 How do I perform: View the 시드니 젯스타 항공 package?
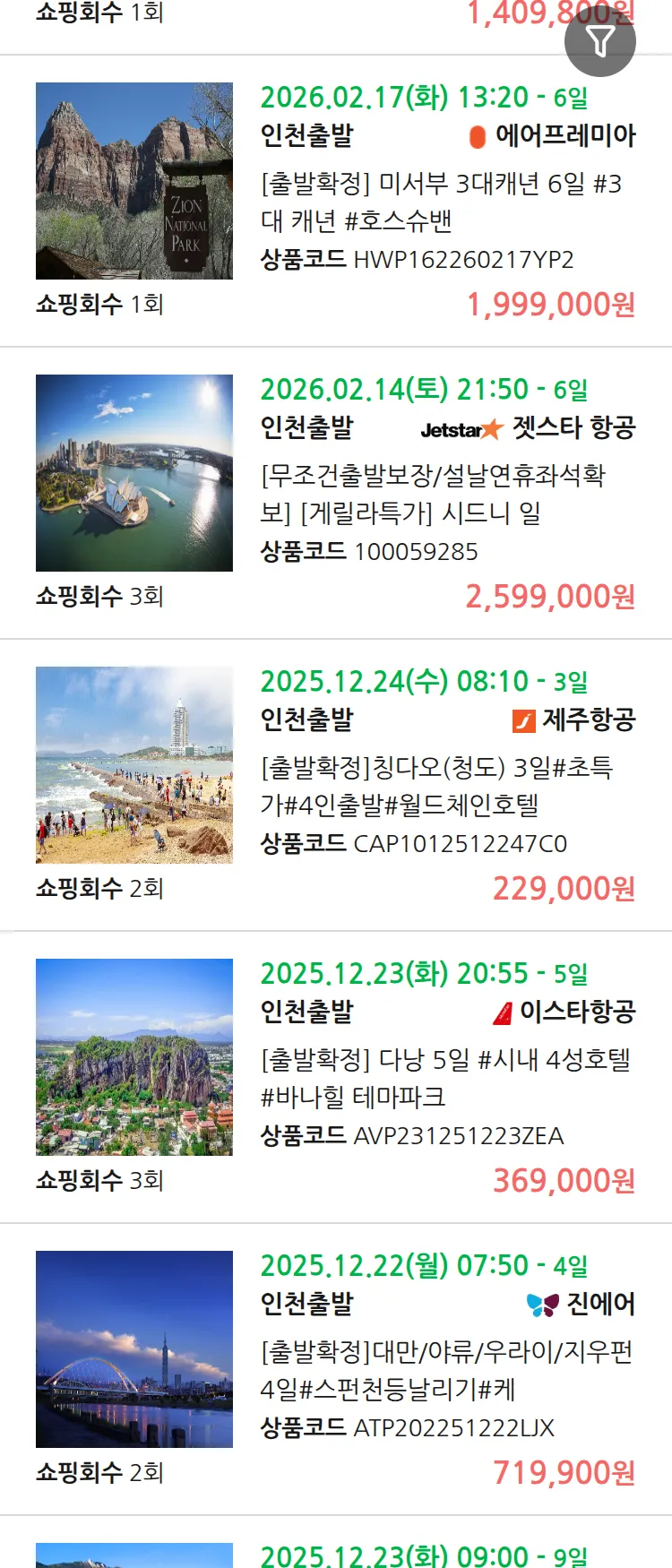(434, 494)
